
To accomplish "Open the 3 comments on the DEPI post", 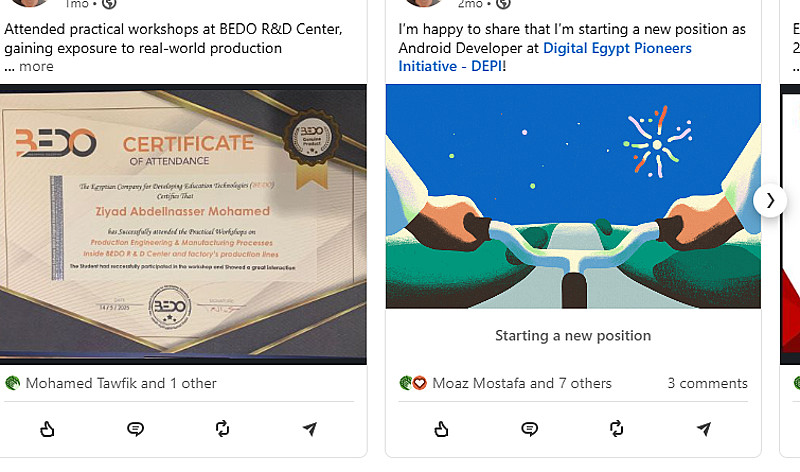I will click(707, 383).
